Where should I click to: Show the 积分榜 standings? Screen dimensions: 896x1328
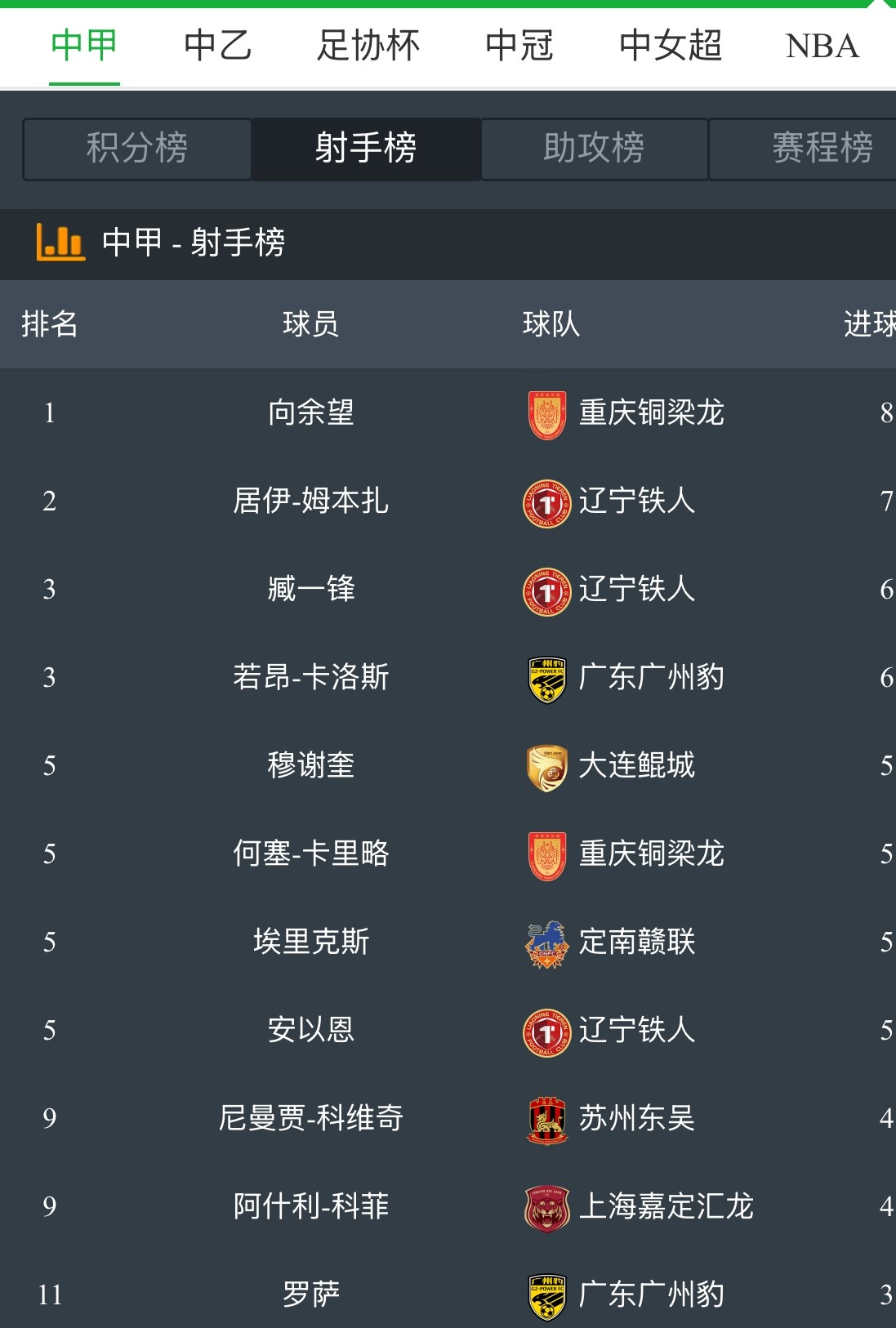click(x=137, y=149)
